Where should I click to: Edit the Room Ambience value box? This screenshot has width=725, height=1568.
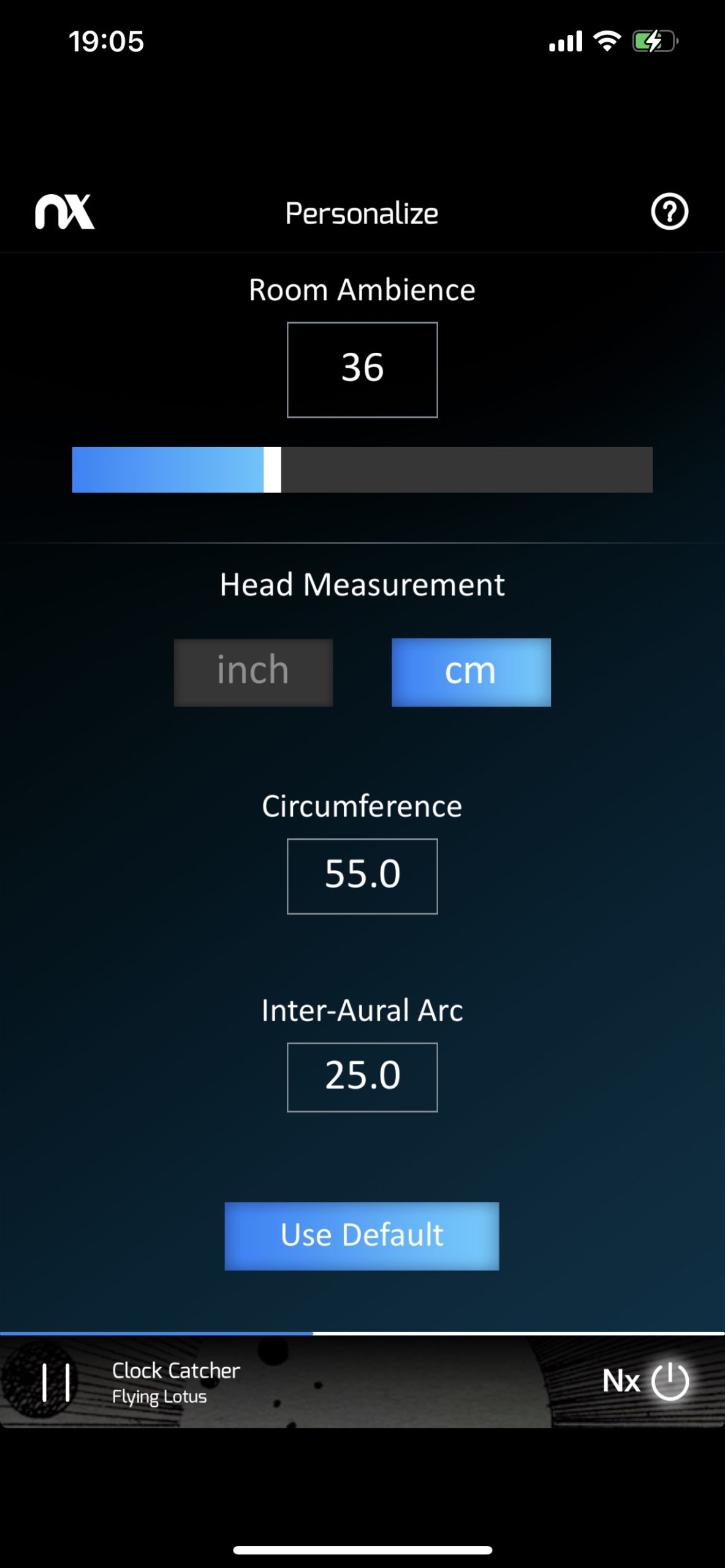362,370
